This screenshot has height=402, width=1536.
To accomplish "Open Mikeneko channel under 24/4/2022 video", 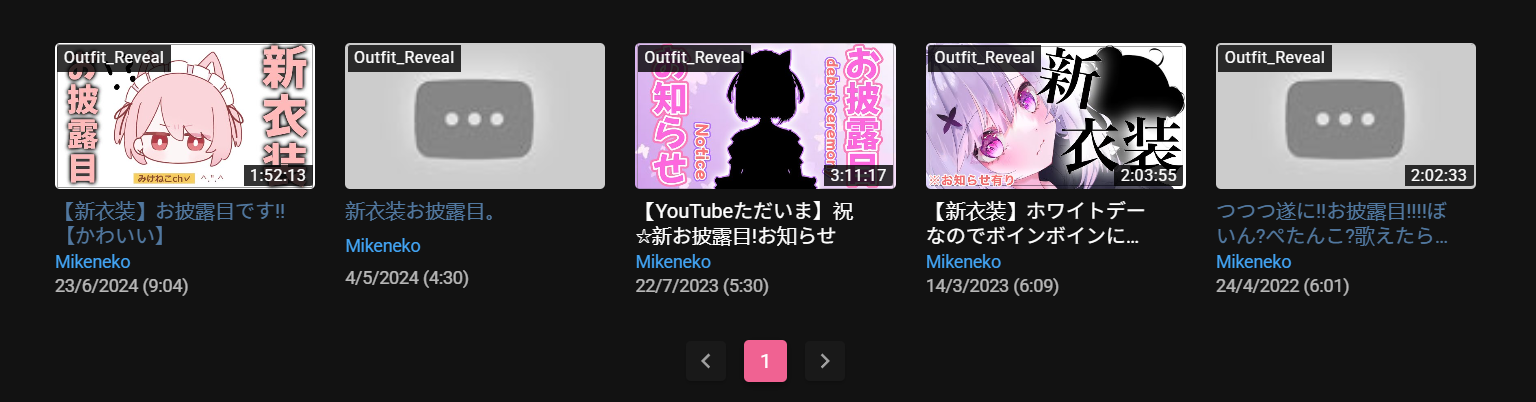I will tap(1253, 262).
